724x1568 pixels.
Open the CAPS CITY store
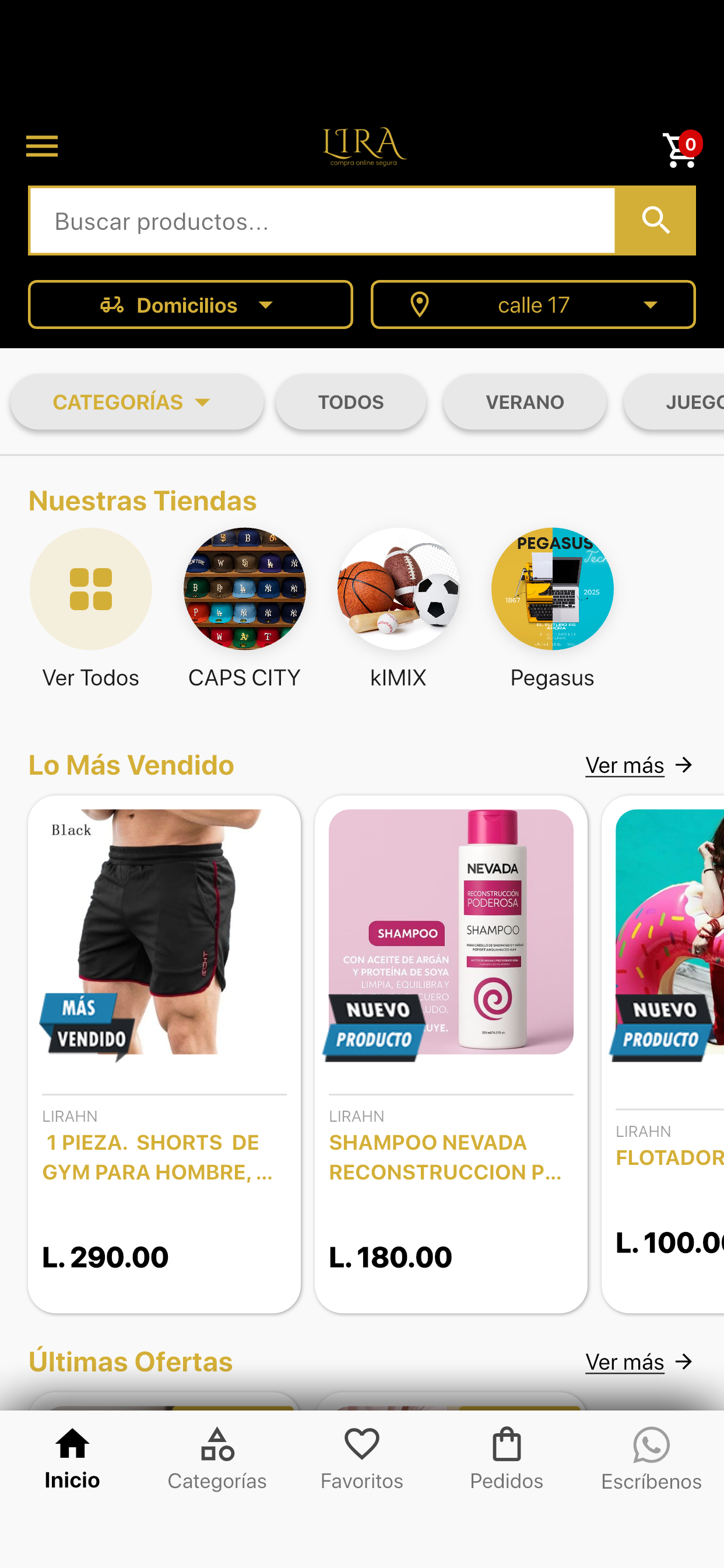click(x=244, y=588)
